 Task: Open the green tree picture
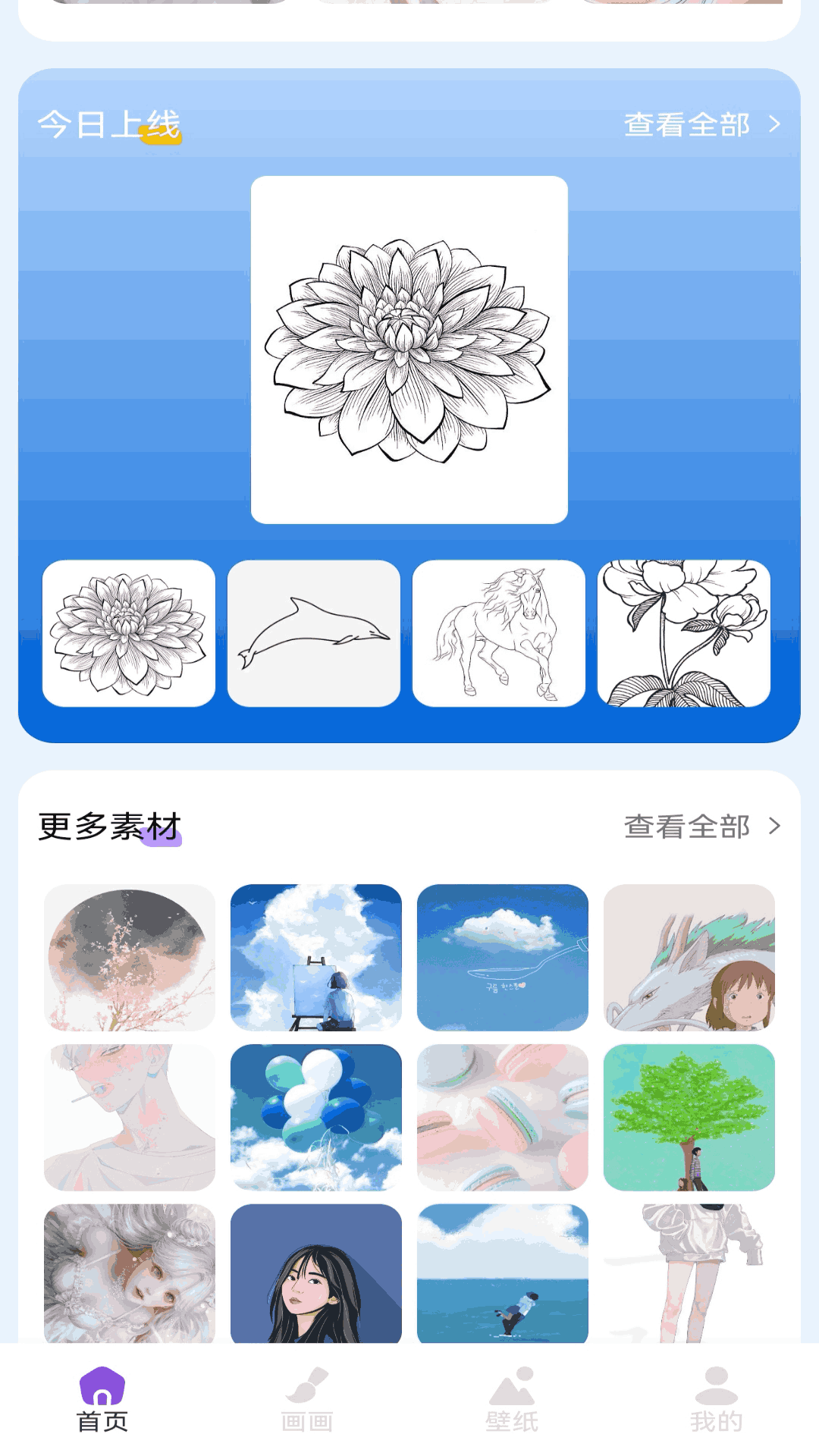689,1118
